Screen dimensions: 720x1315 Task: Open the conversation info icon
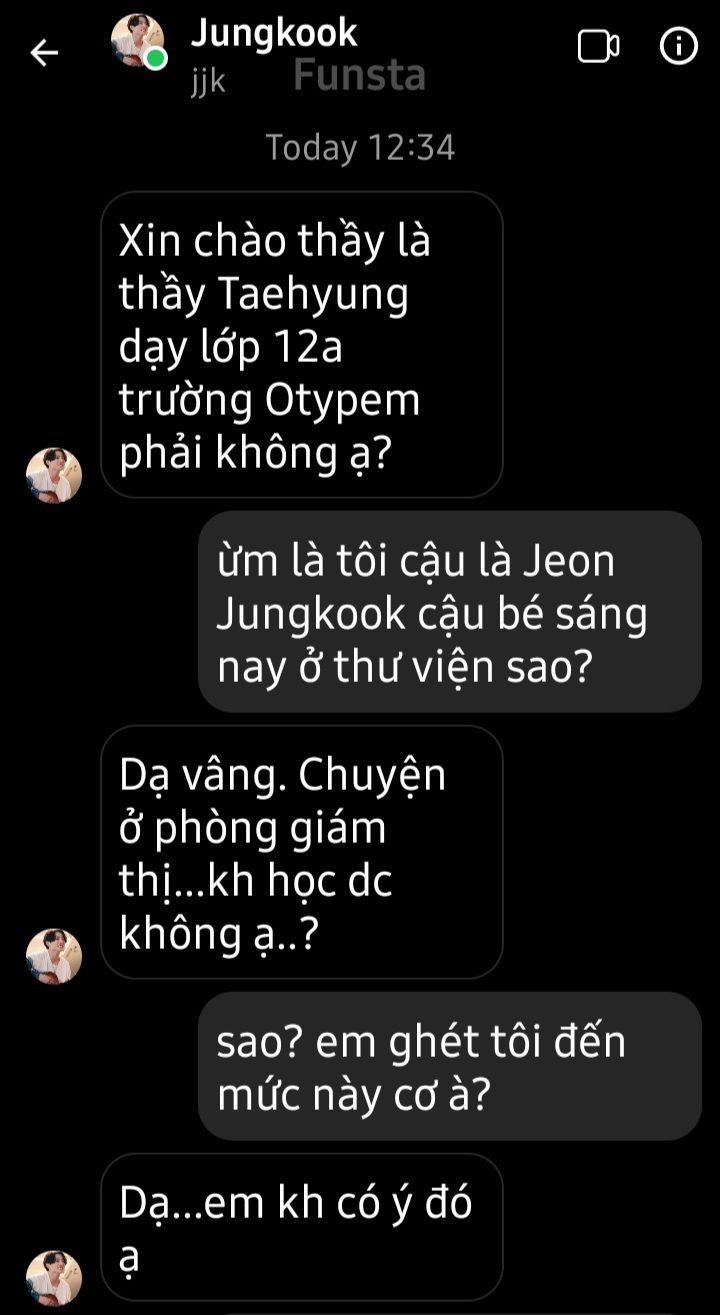tap(679, 46)
